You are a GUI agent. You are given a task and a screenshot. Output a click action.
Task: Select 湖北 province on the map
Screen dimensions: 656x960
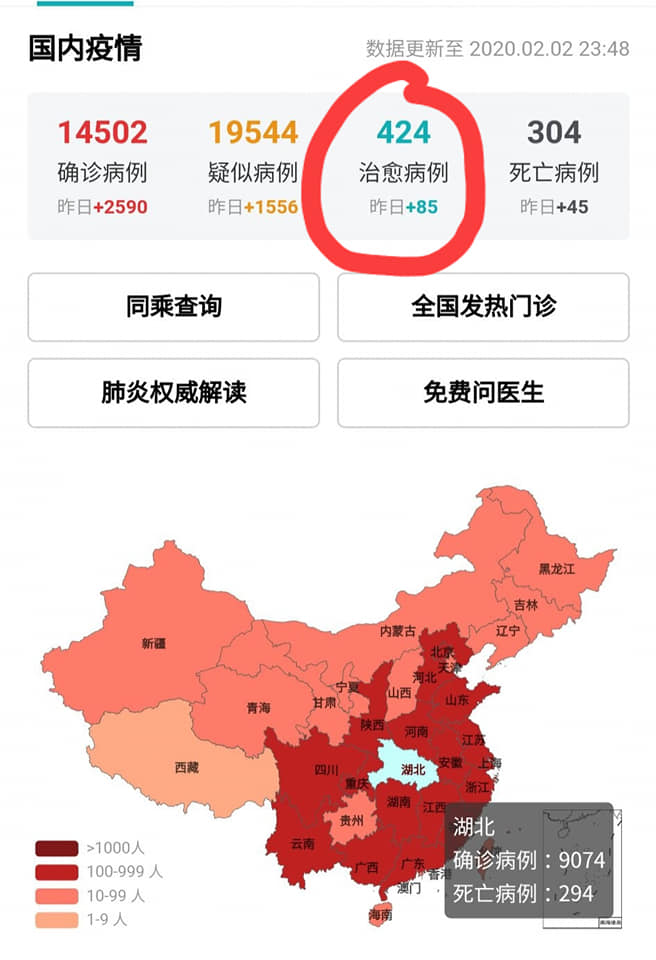click(411, 769)
